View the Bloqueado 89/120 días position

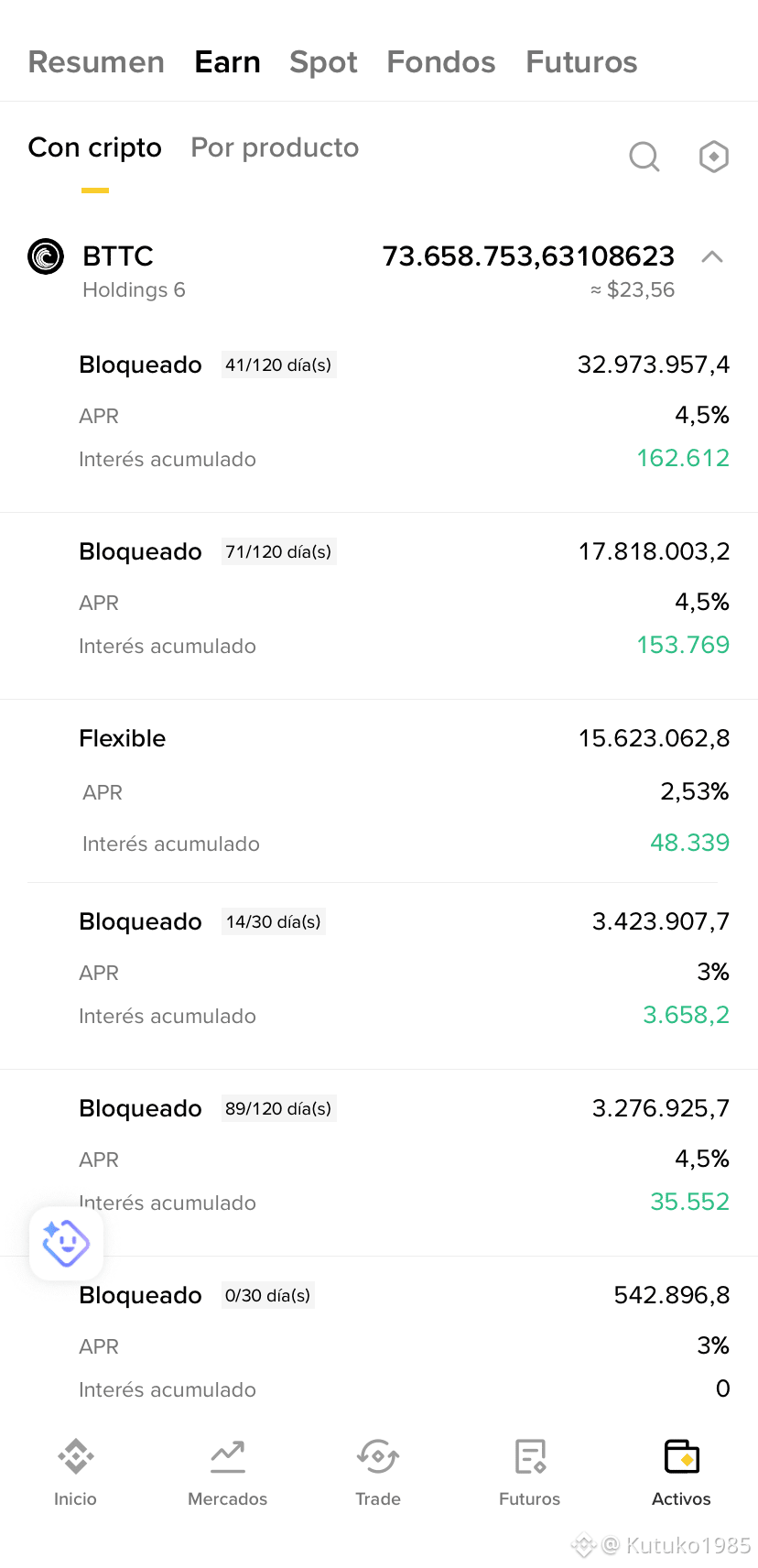pos(379,1163)
